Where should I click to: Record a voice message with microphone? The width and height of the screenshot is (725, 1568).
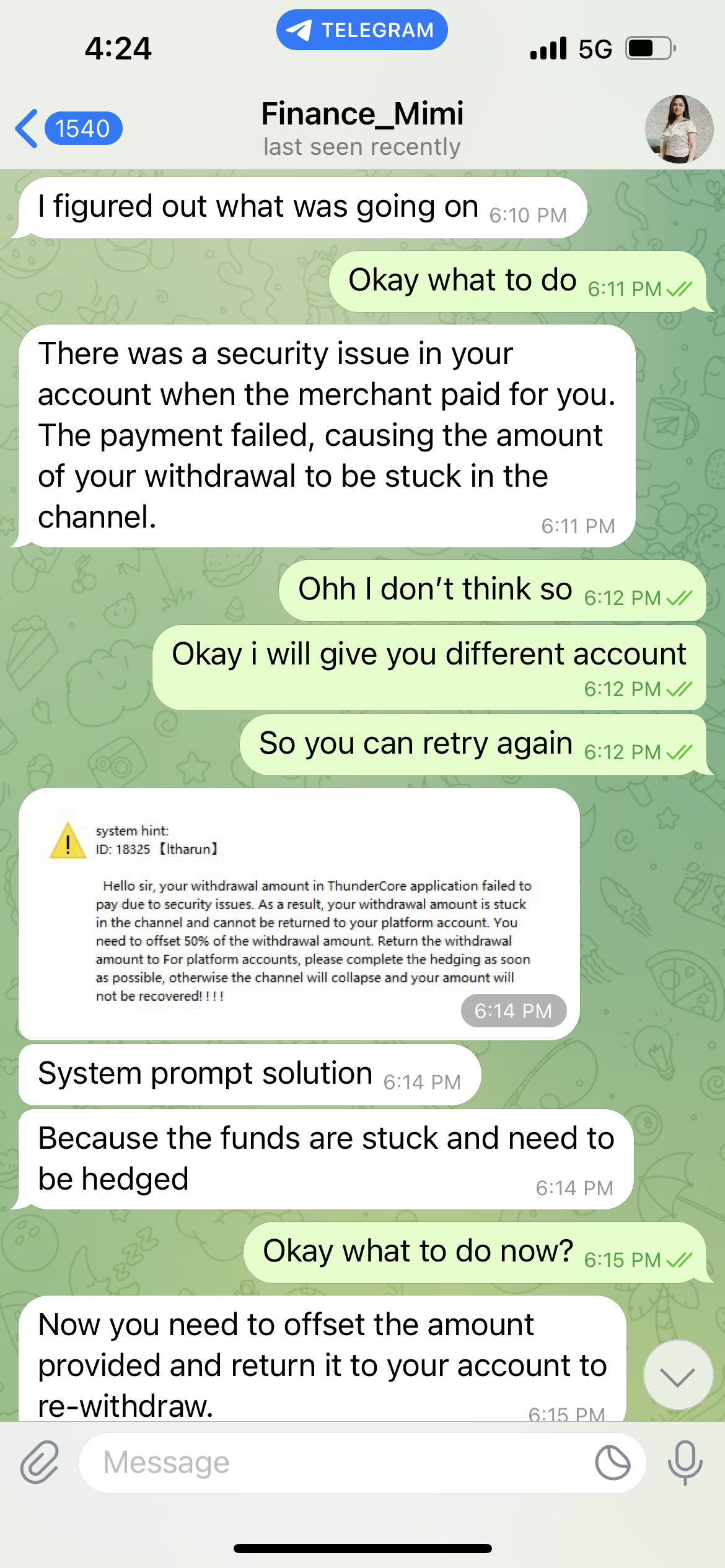click(x=685, y=1463)
